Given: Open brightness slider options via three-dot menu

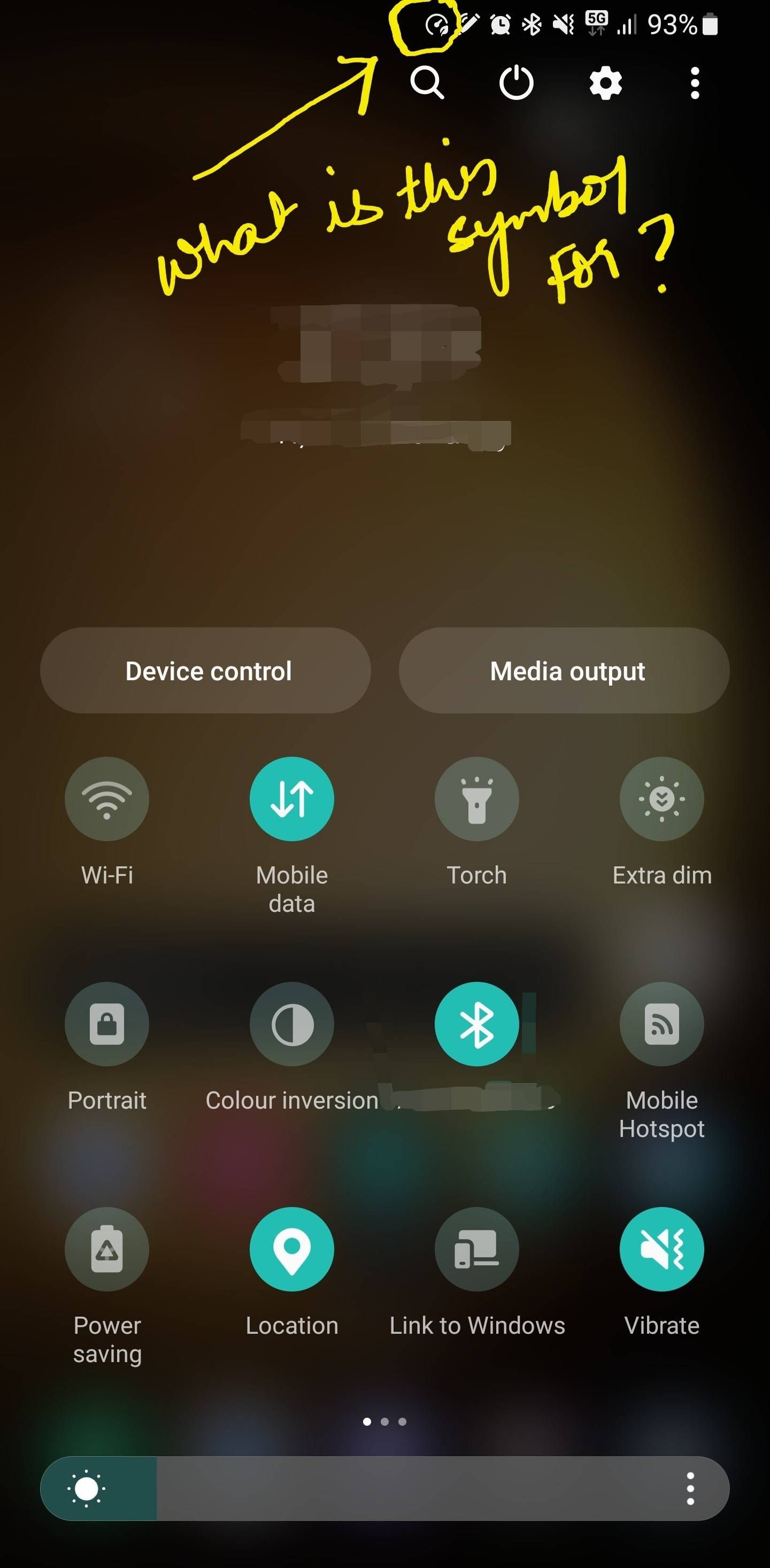Looking at the screenshot, I should pos(691,1488).
